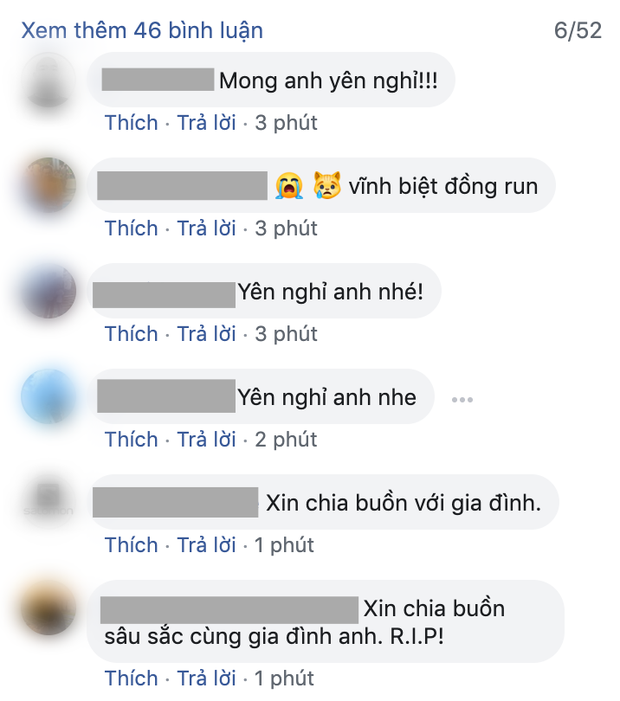Like the comment ending with 'R.I.P!'

pos(131,678)
